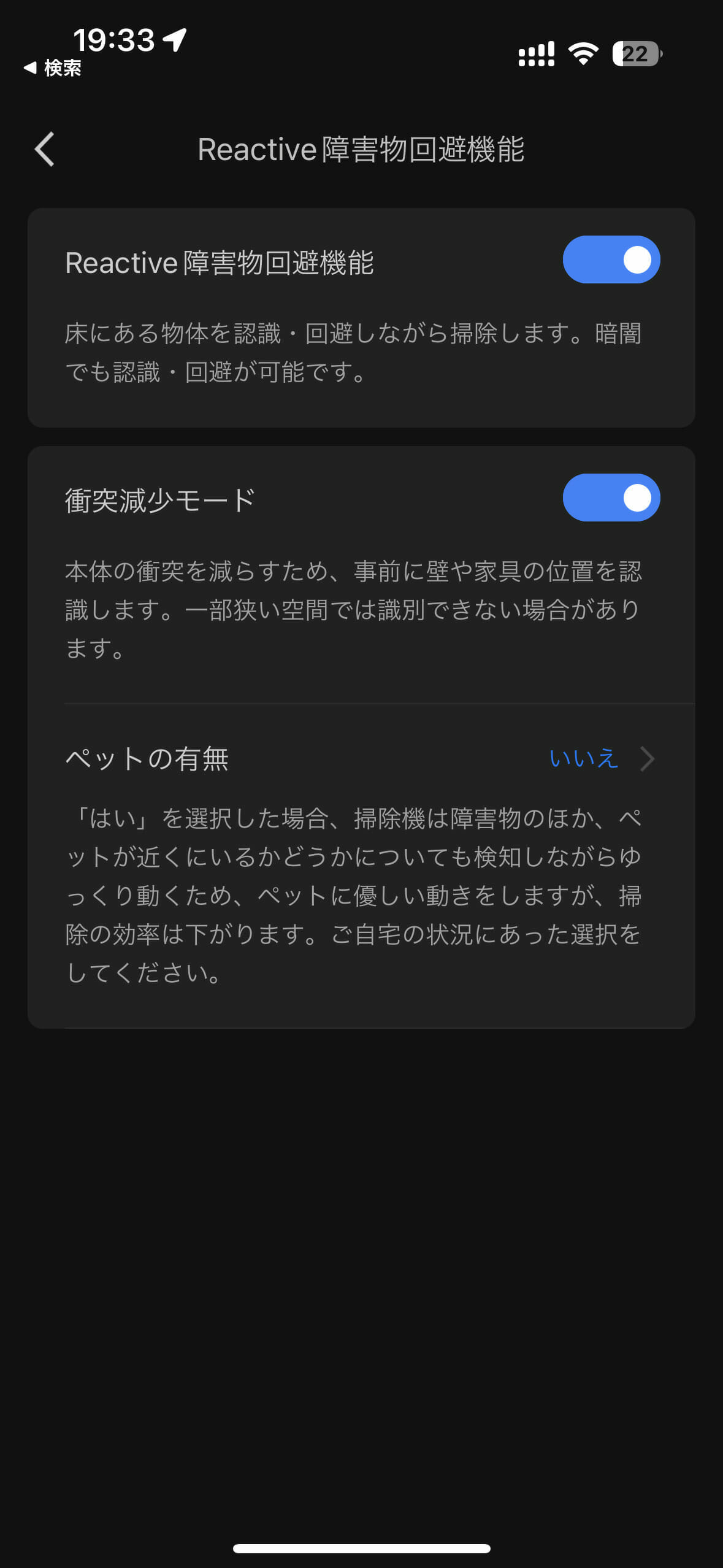Open the ペットの有無 setting
This screenshot has width=723, height=1568.
tap(361, 759)
